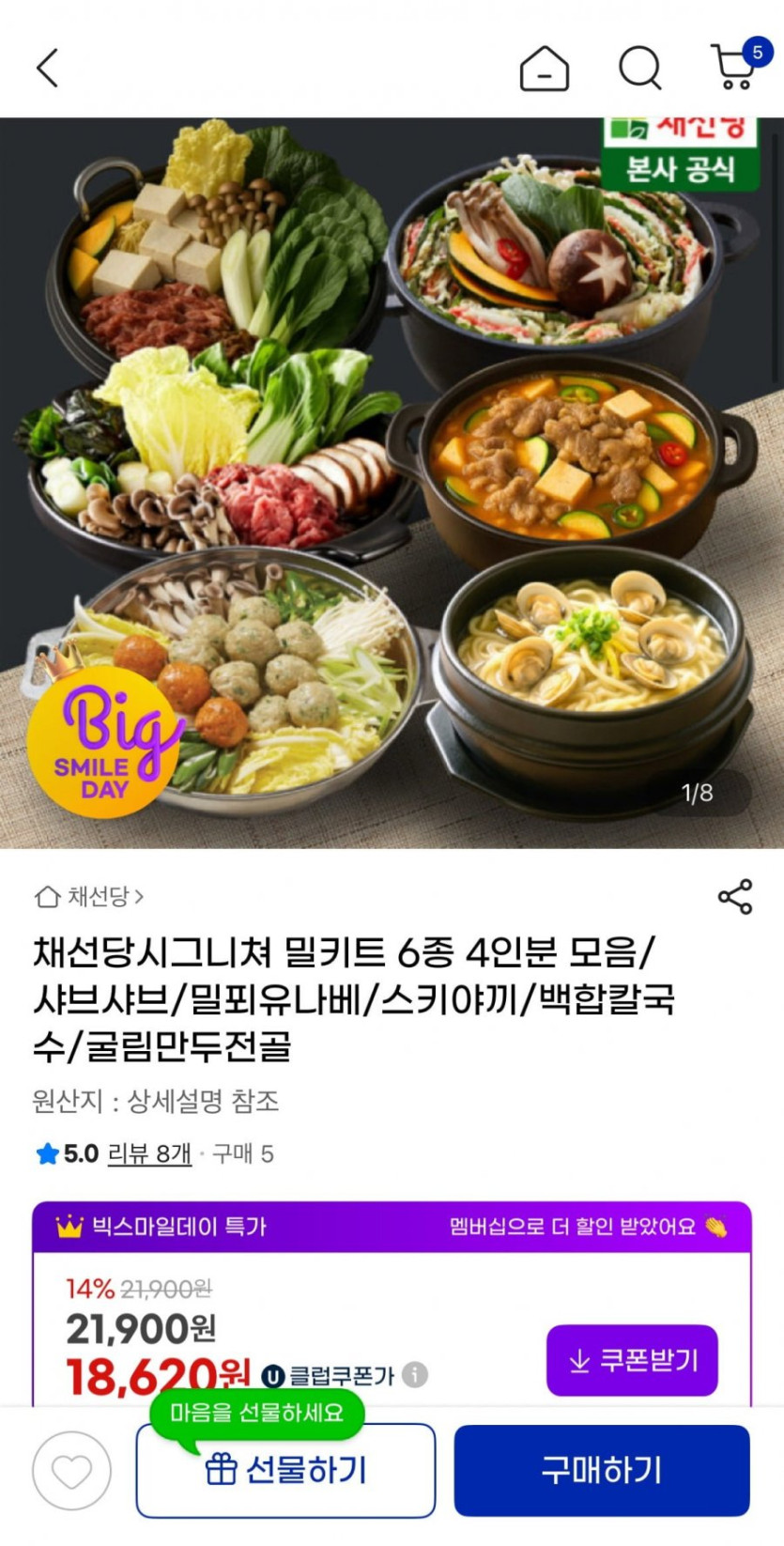
Task: Go back to the previous page
Action: [47, 69]
